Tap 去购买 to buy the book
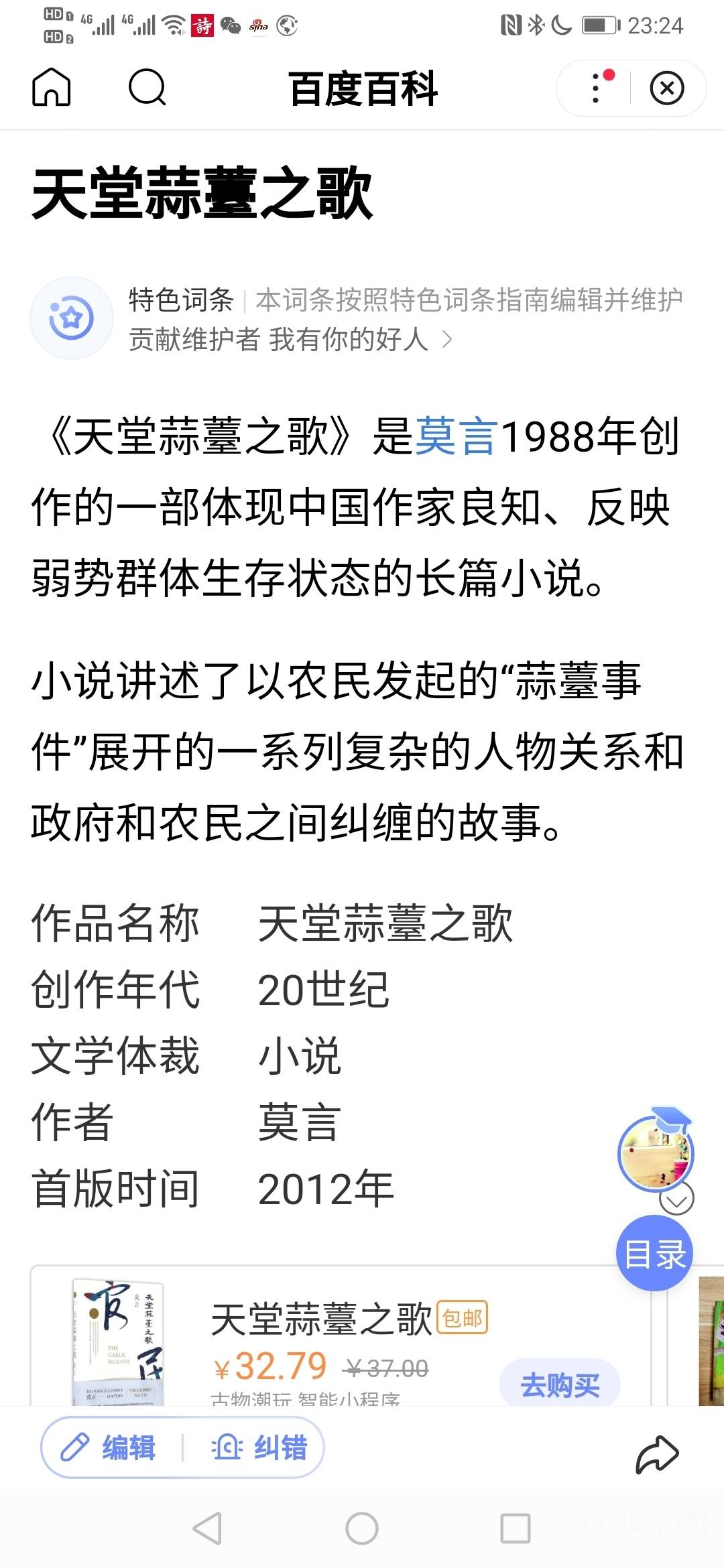 560,1384
